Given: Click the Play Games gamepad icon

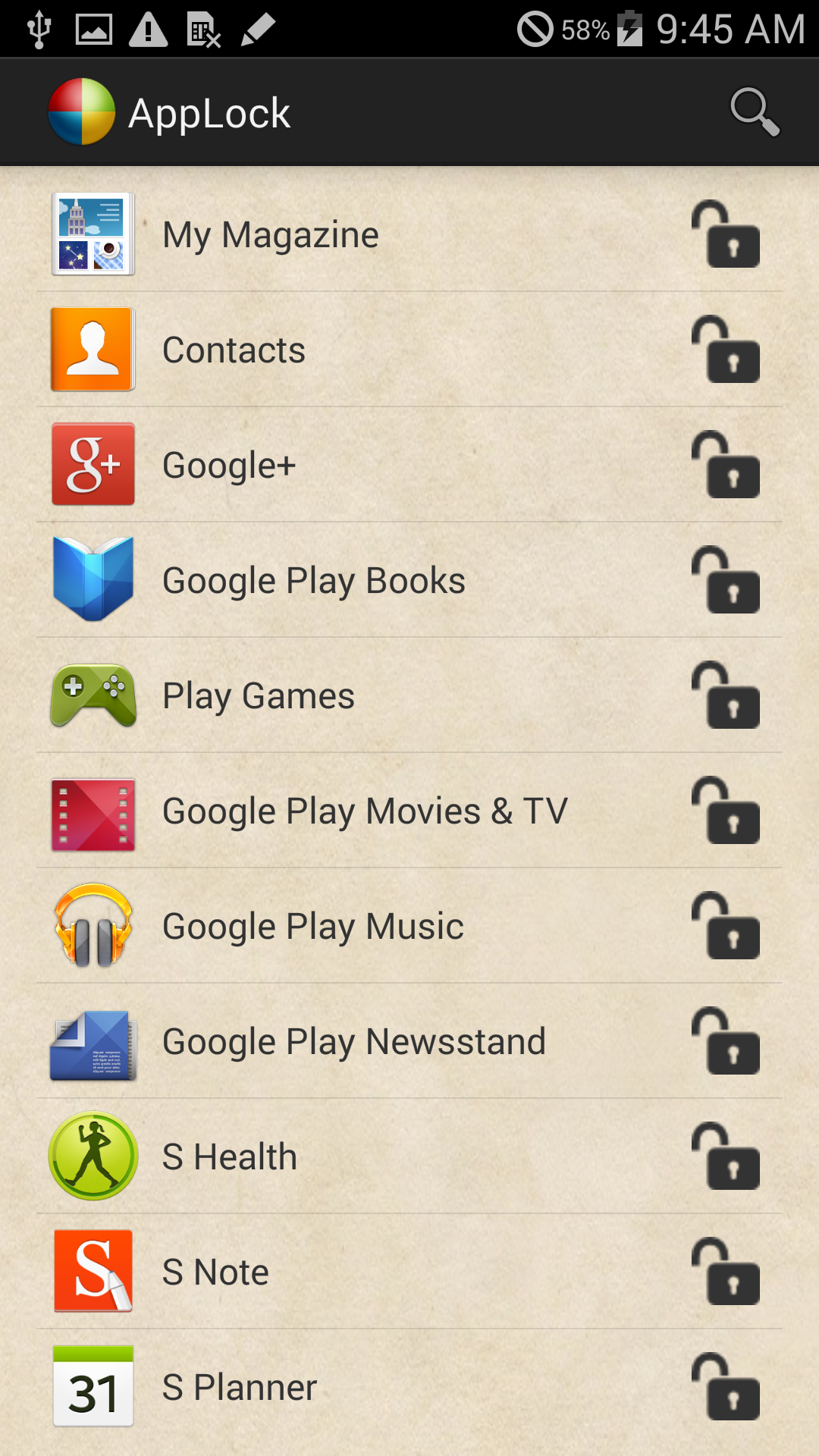Looking at the screenshot, I should point(91,695).
